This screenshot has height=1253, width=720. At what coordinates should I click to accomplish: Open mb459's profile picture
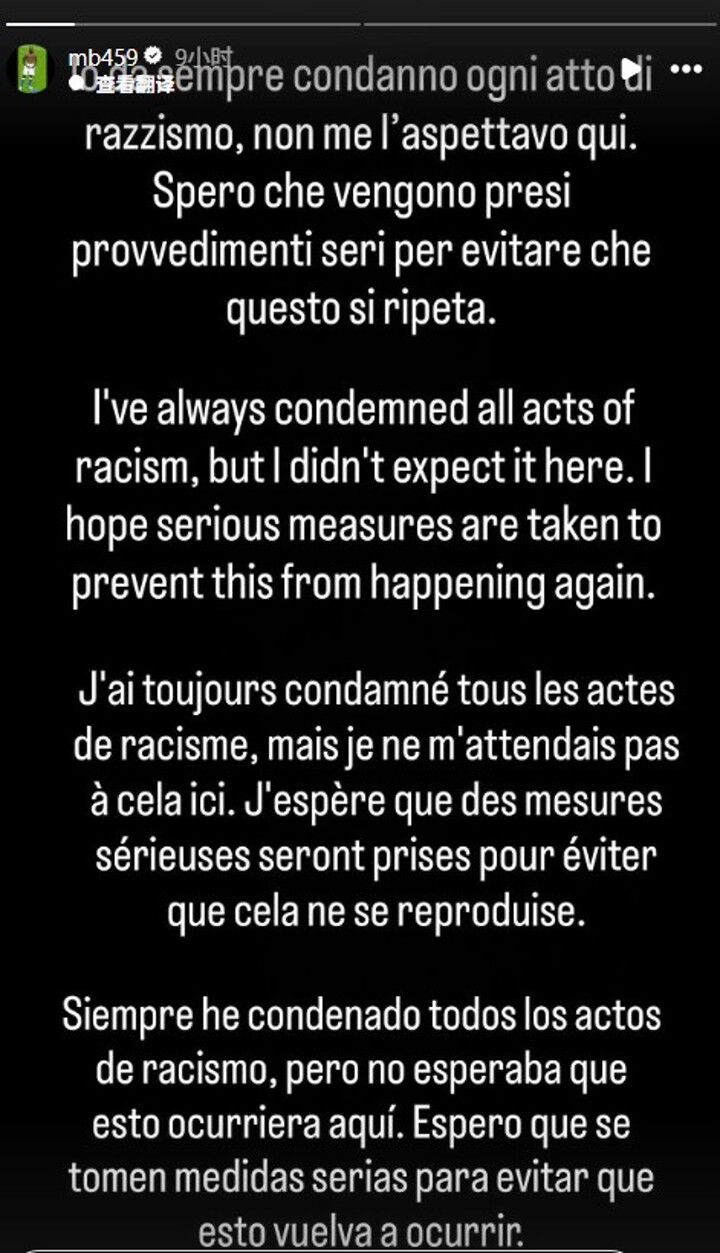(x=29, y=70)
